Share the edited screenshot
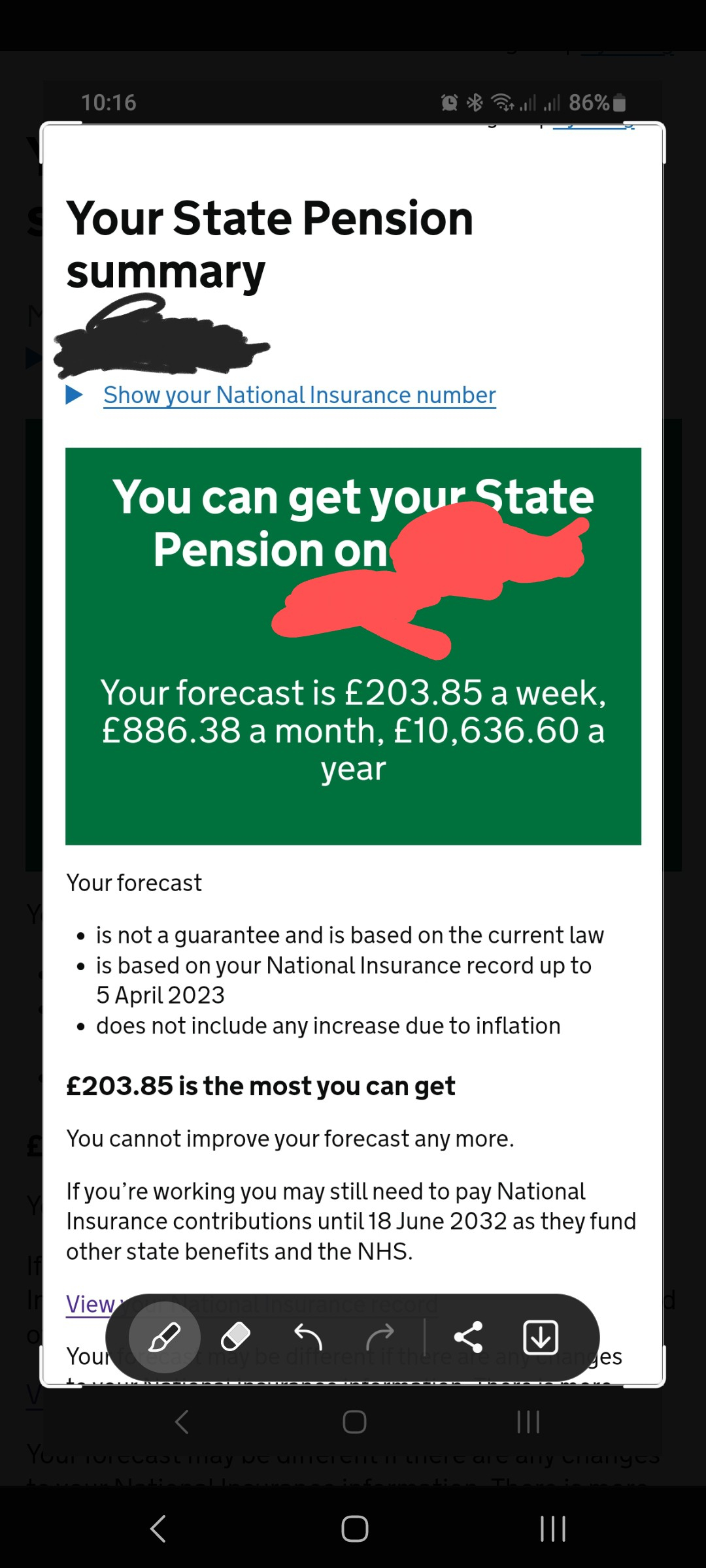 pos(468,1337)
